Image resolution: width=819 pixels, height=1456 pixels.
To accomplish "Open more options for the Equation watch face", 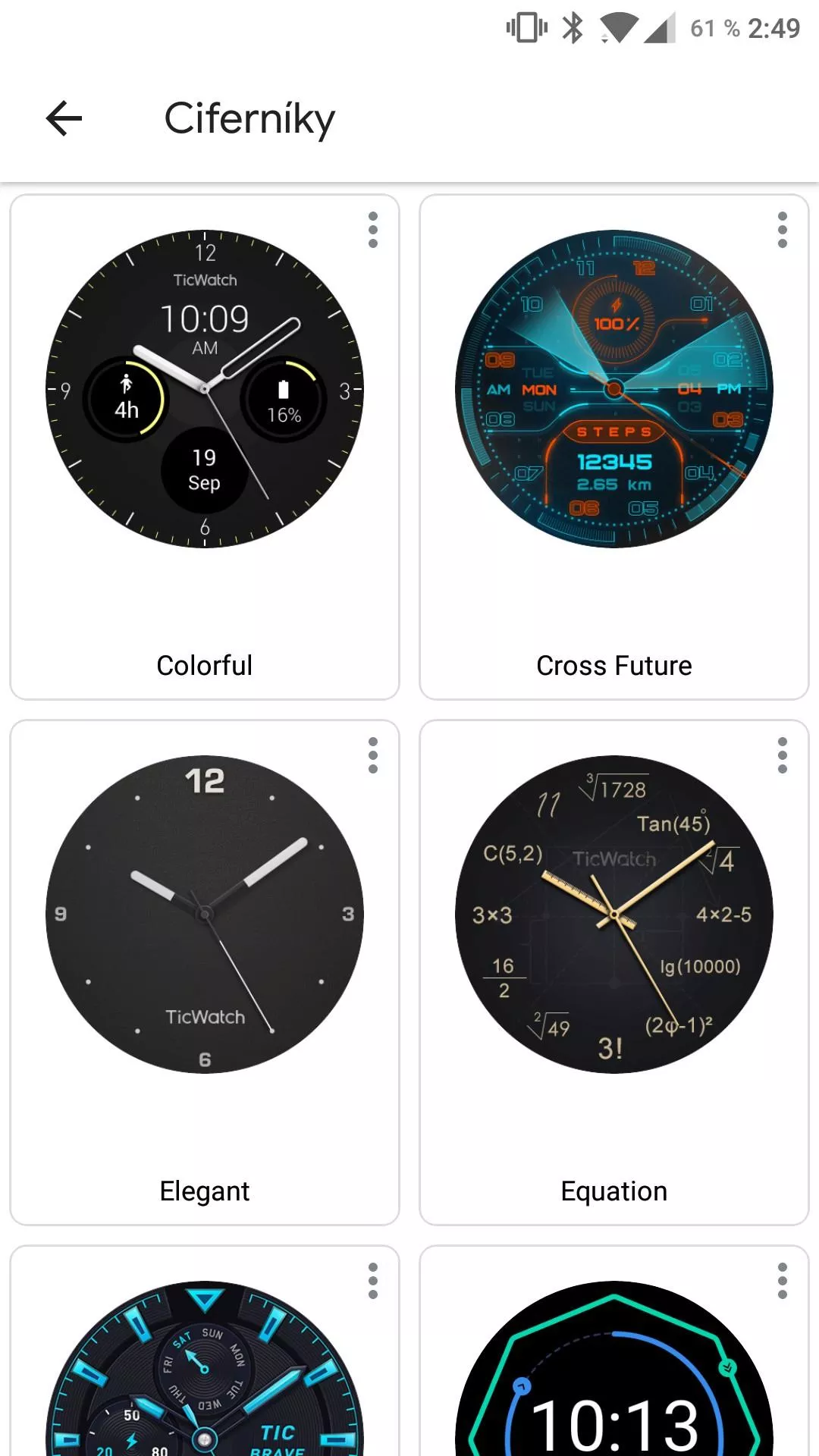I will click(782, 755).
